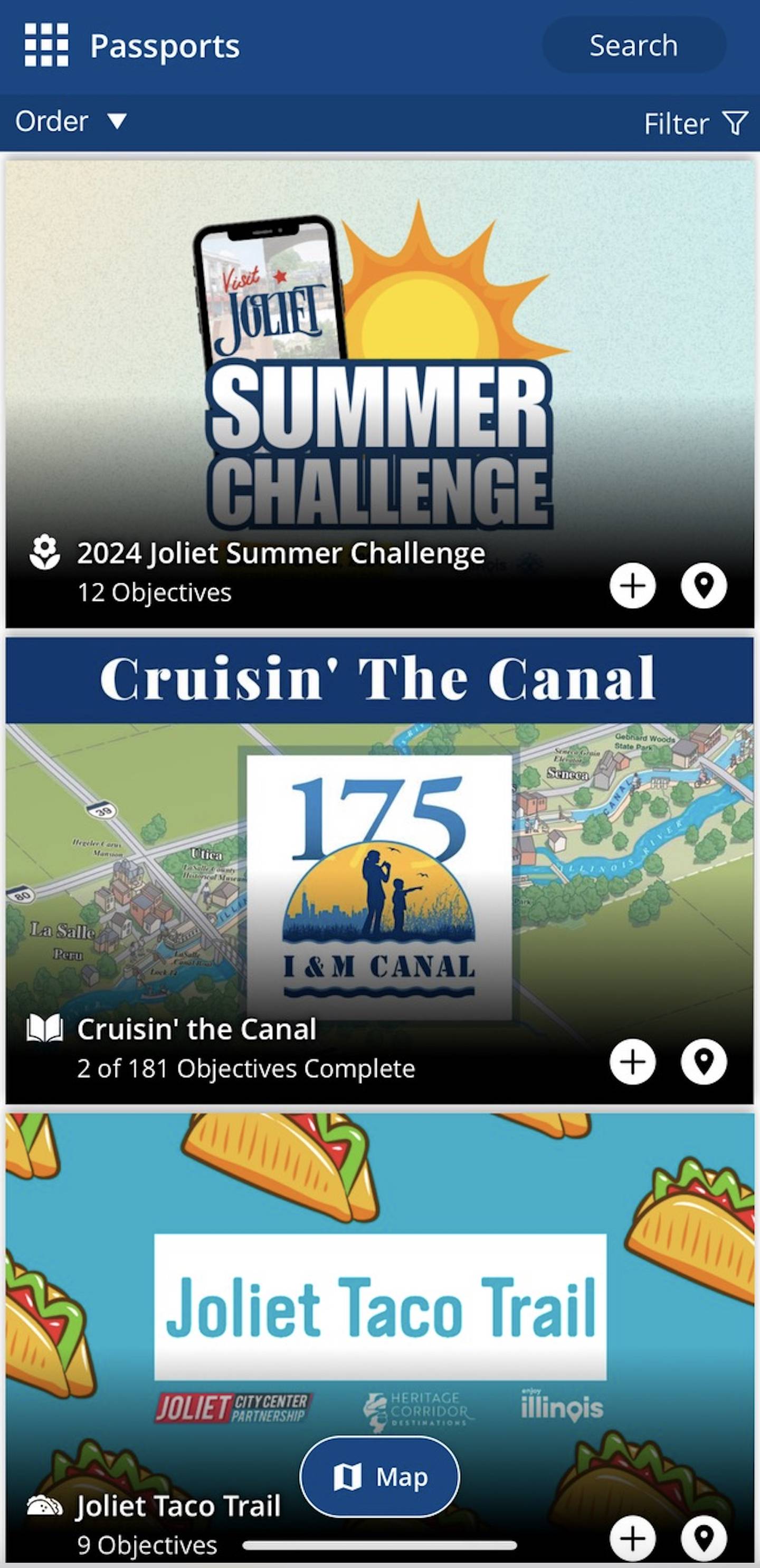This screenshot has height=1568, width=760.
Task: Add the Joliet Taco Trail passport
Action: click(633, 1538)
